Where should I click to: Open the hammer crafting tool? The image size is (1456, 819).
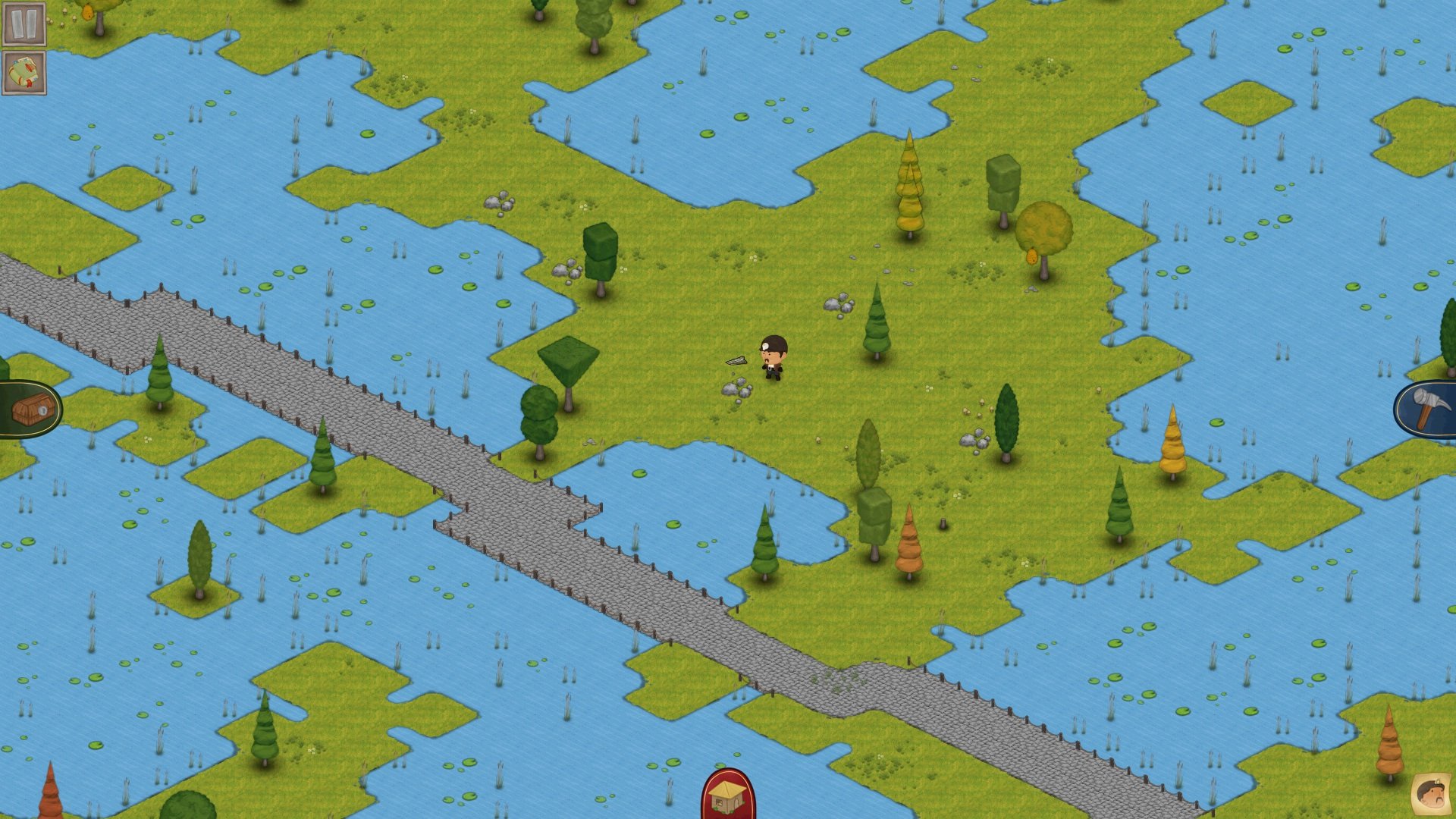coord(1426,409)
